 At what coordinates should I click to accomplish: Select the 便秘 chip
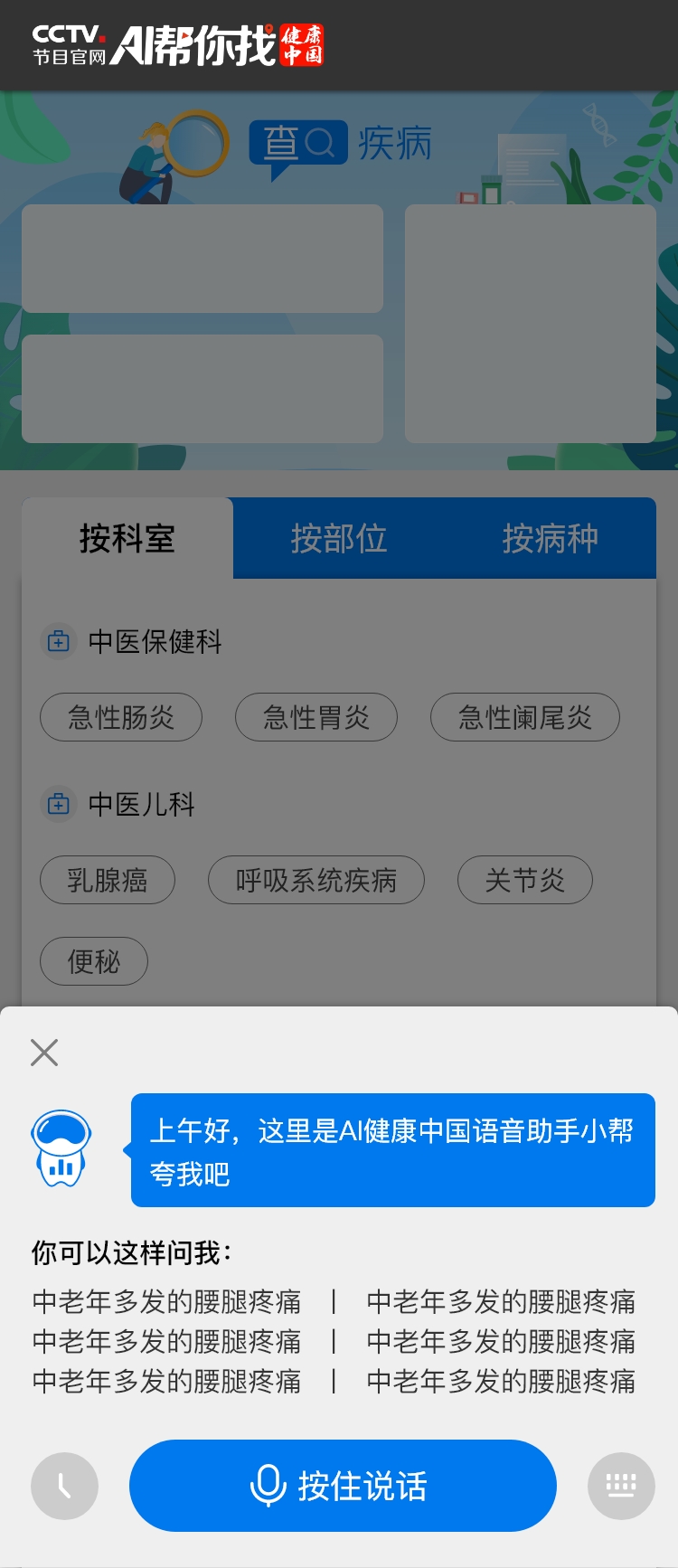coord(94,961)
